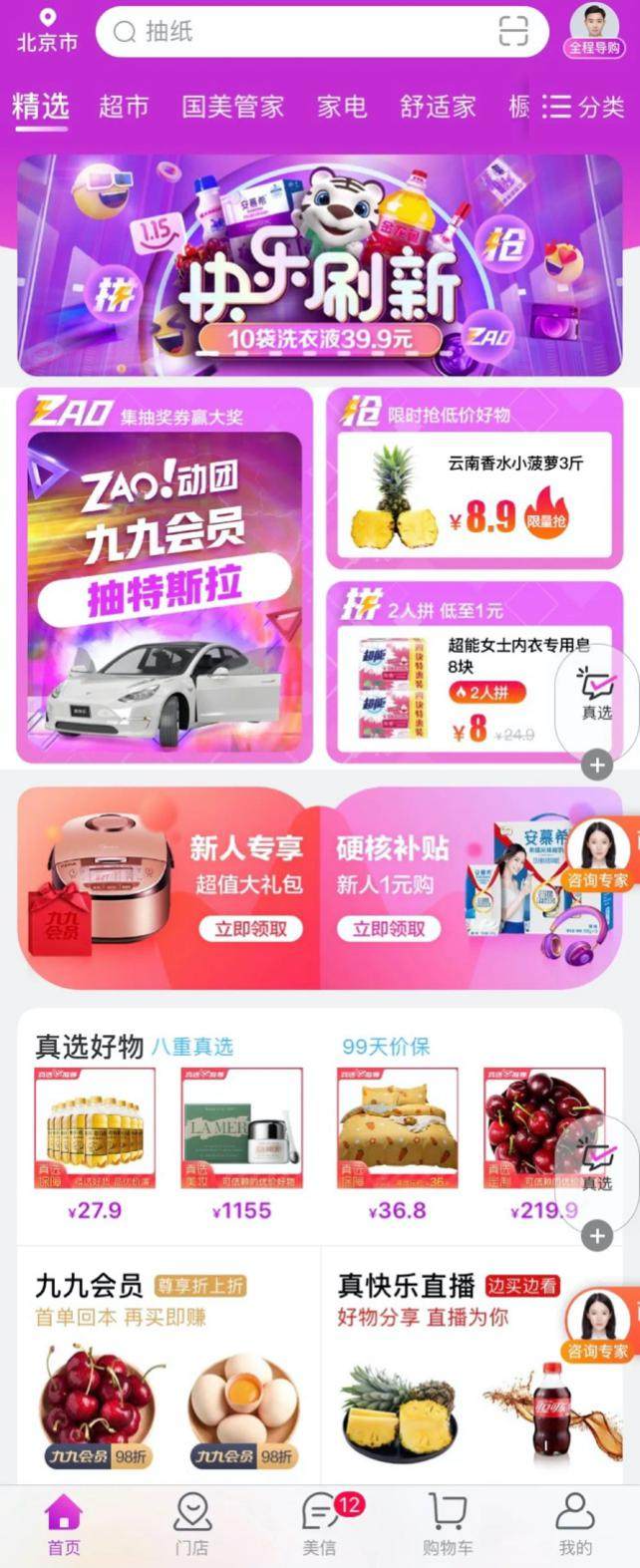
Task: Tap 立即领取 under 硬核补贴
Action: tap(389, 929)
